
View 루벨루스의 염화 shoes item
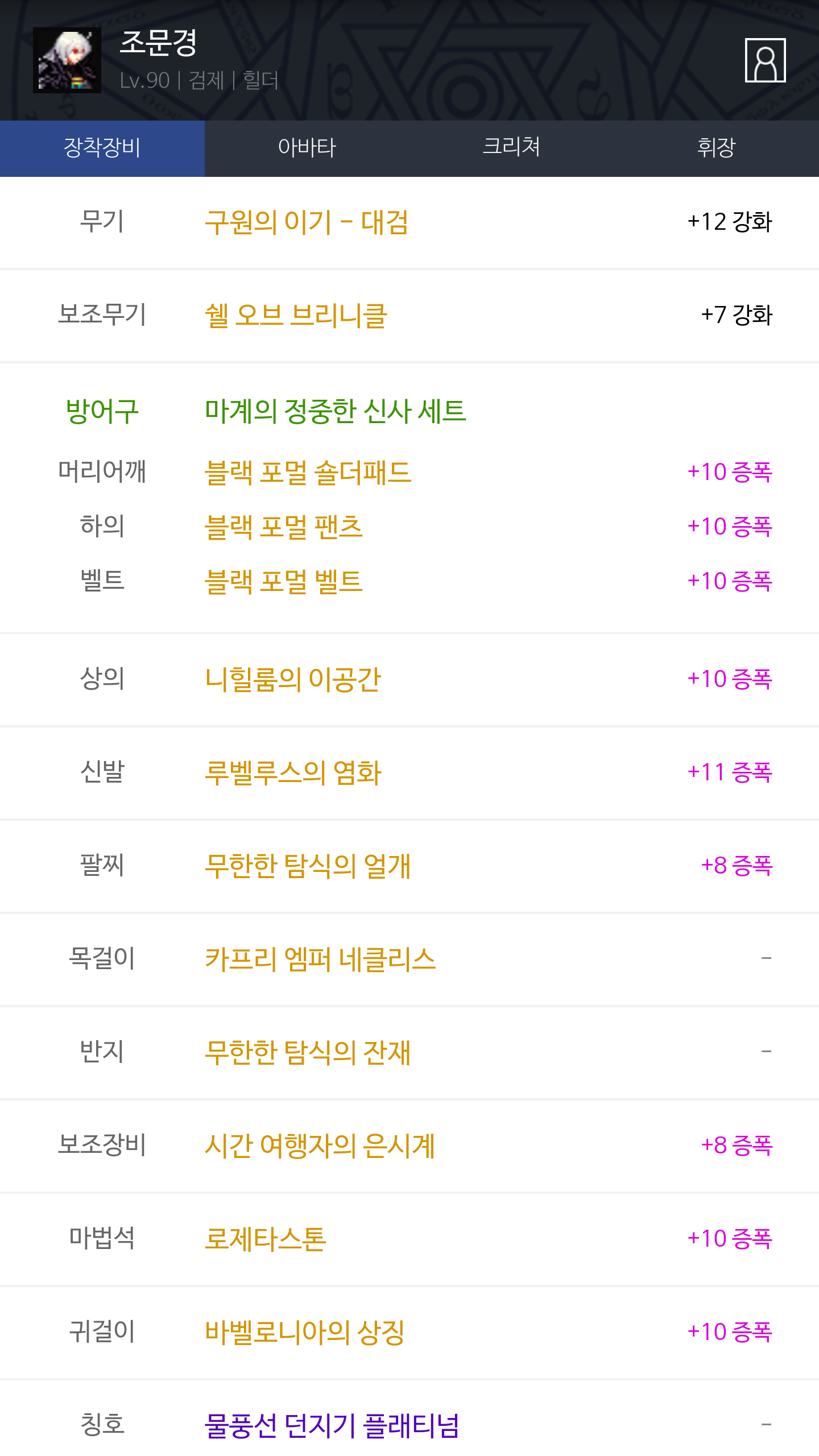pos(293,772)
